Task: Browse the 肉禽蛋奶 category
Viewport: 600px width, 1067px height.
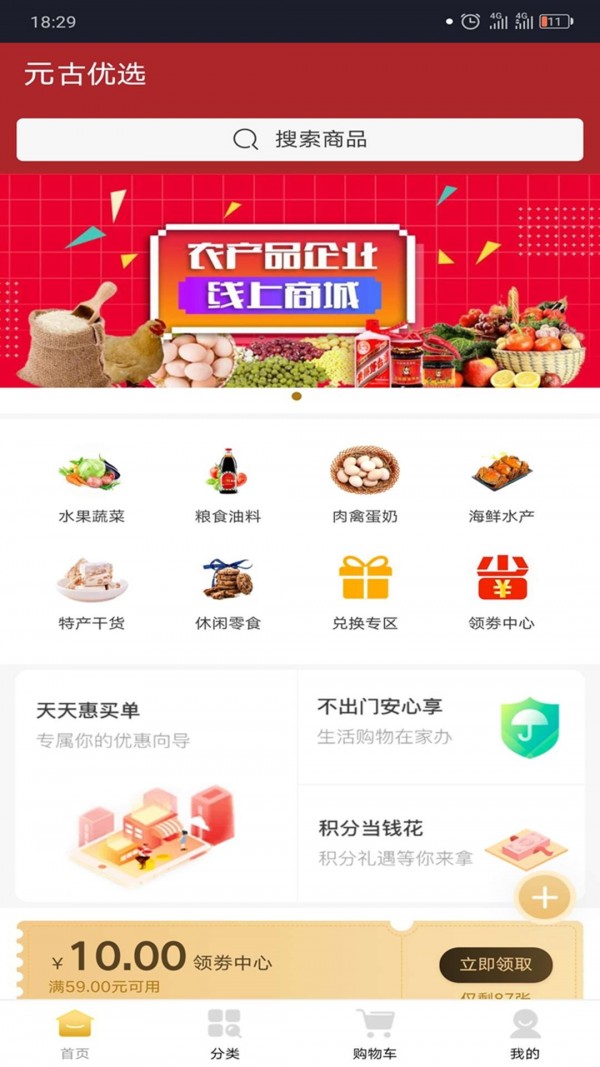Action: point(364,485)
